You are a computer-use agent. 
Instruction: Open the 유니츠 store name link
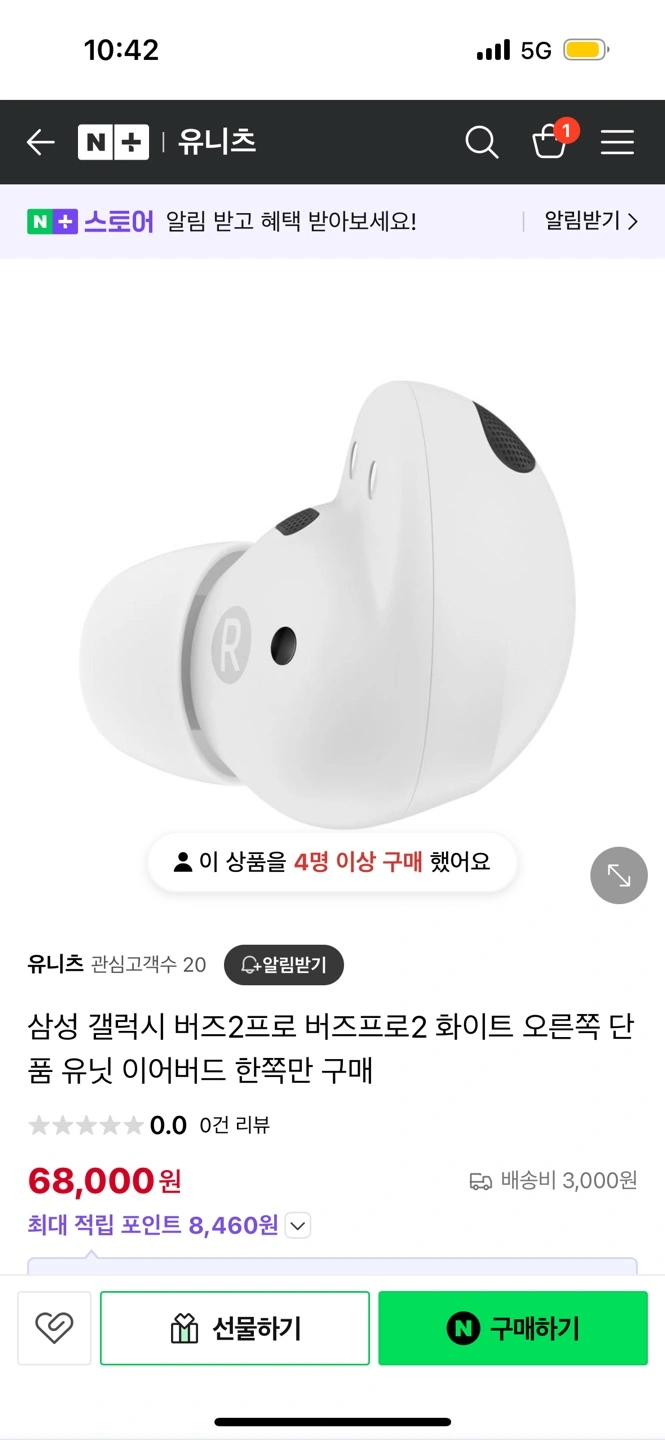coord(55,964)
